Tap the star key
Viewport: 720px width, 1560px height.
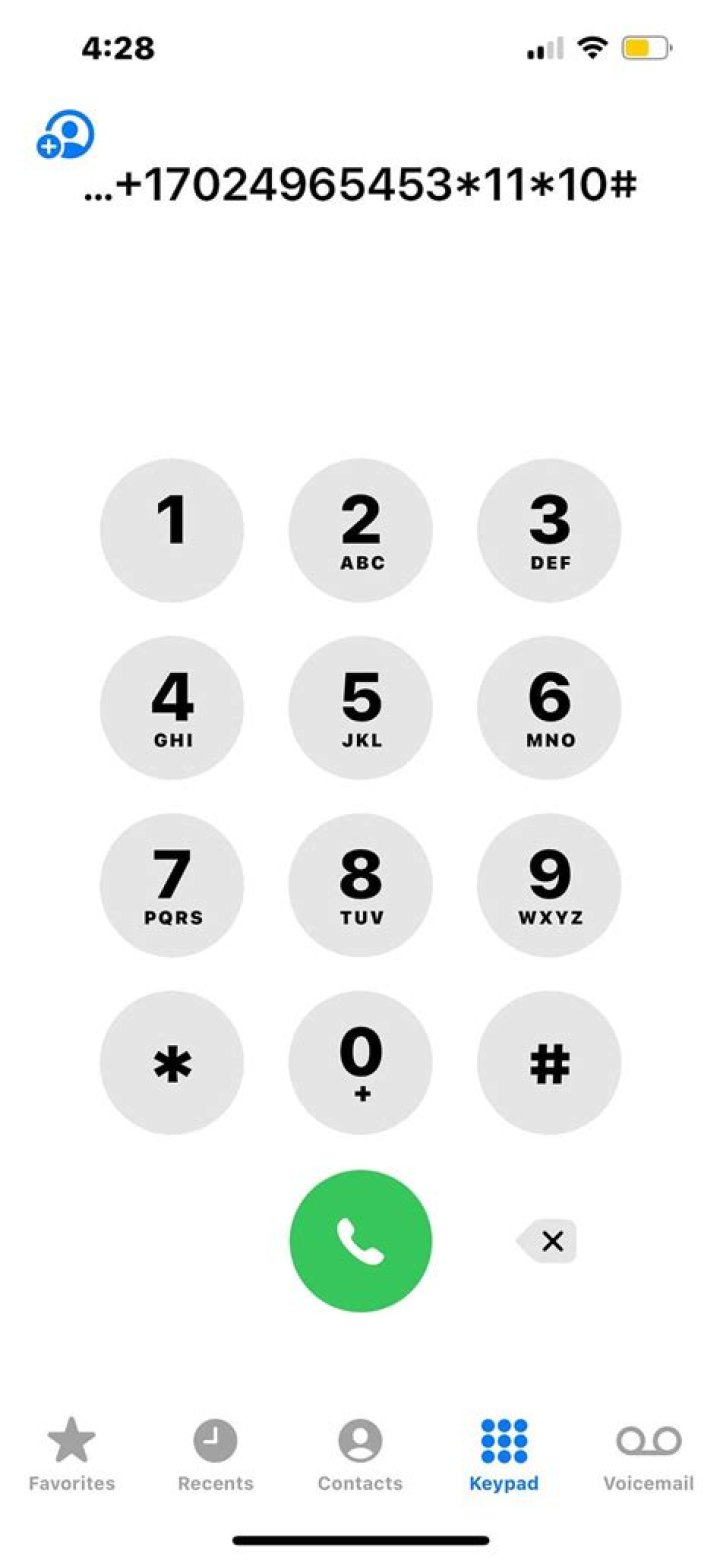172,1062
